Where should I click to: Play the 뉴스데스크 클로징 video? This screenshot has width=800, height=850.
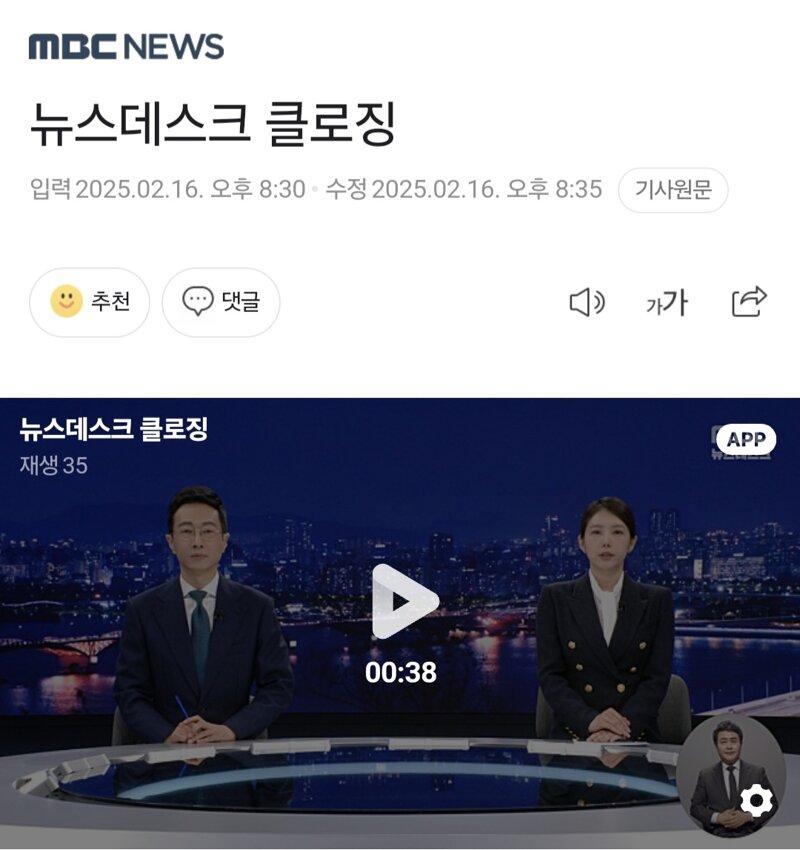(403, 601)
